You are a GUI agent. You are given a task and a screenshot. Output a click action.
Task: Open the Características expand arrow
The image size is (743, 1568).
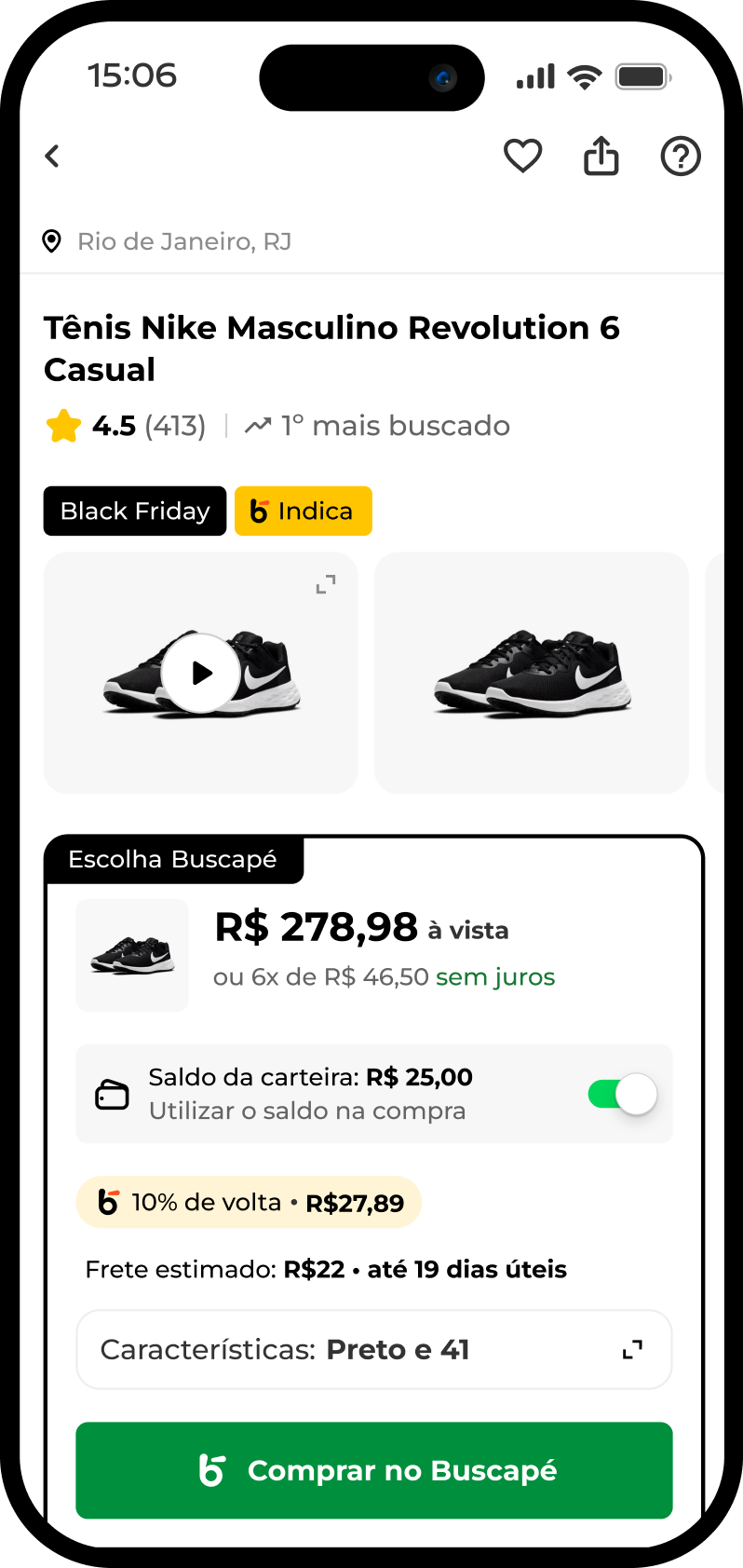632,1348
